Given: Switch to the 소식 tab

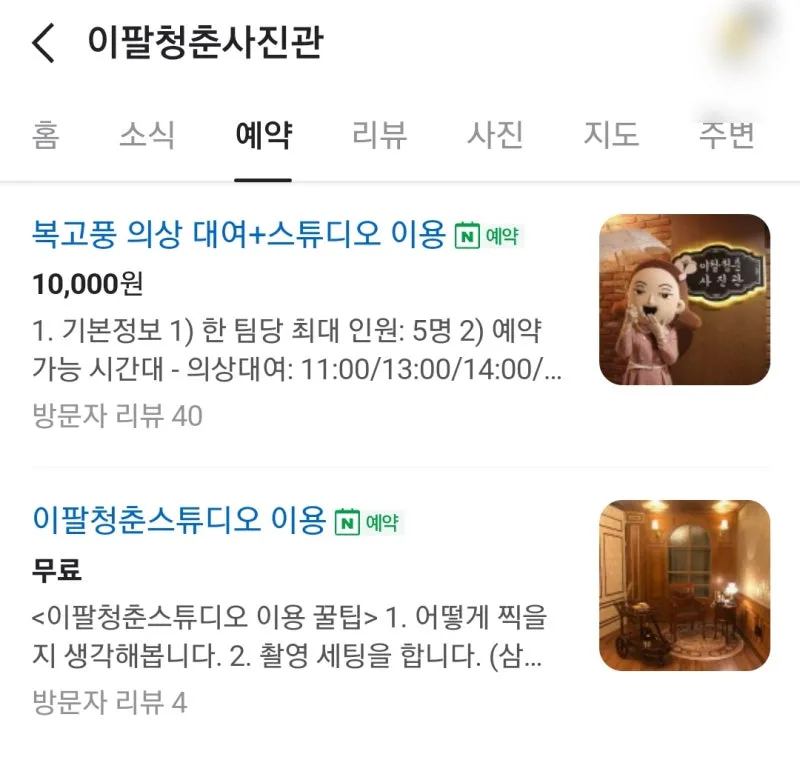Looking at the screenshot, I should click(x=147, y=136).
